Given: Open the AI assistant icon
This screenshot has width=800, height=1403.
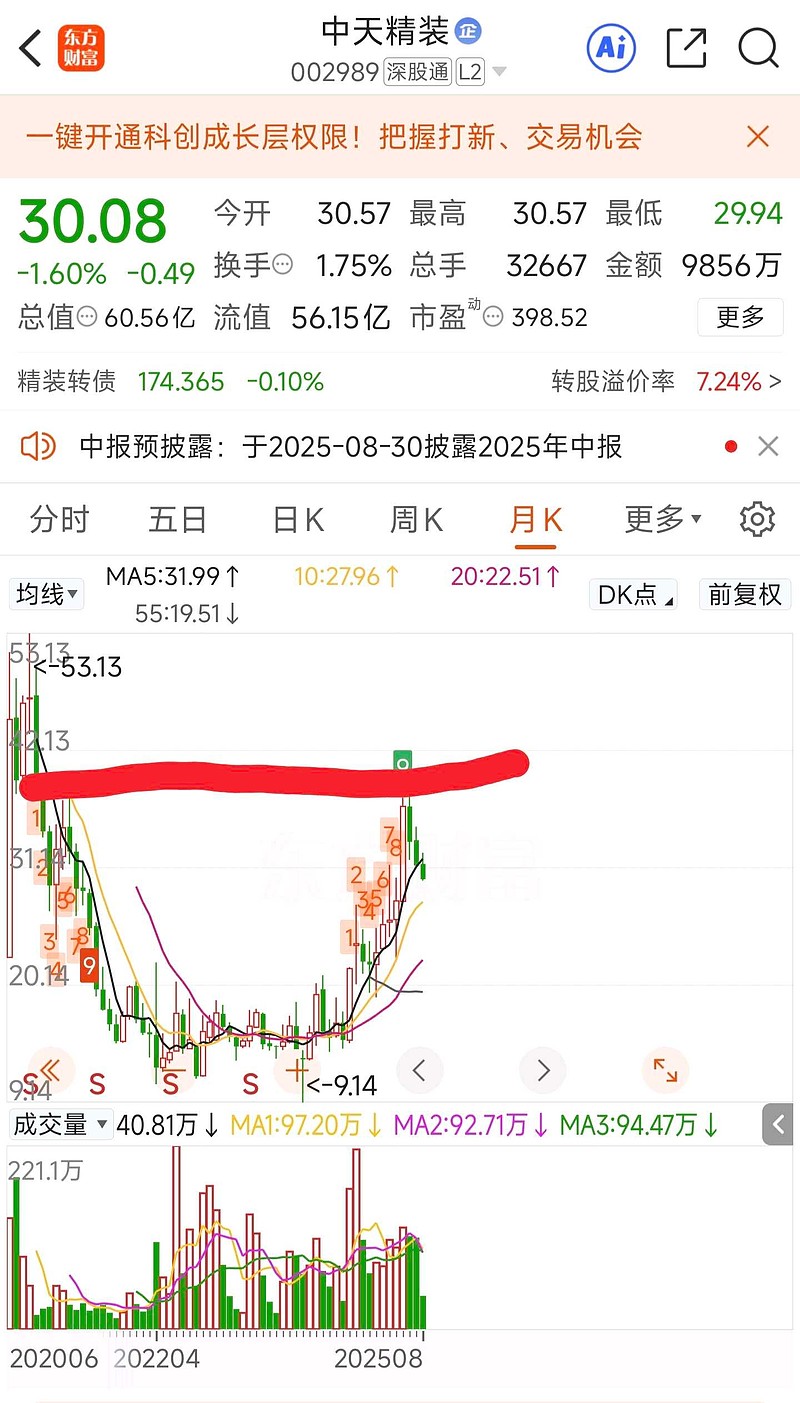Looking at the screenshot, I should (x=611, y=47).
